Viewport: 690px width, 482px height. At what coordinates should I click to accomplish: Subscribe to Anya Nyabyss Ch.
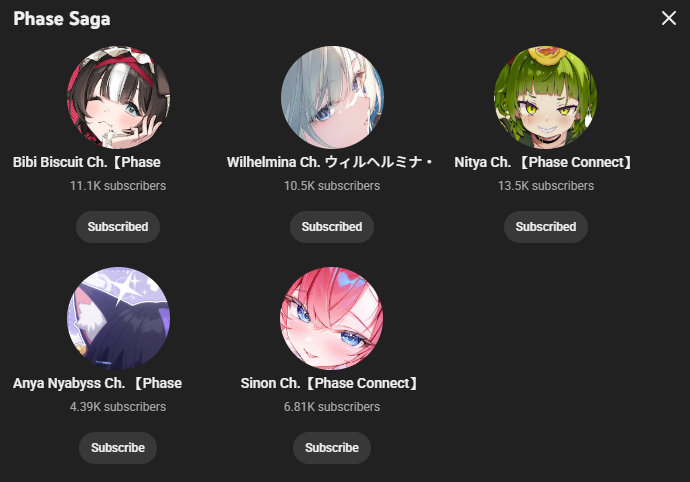click(118, 448)
